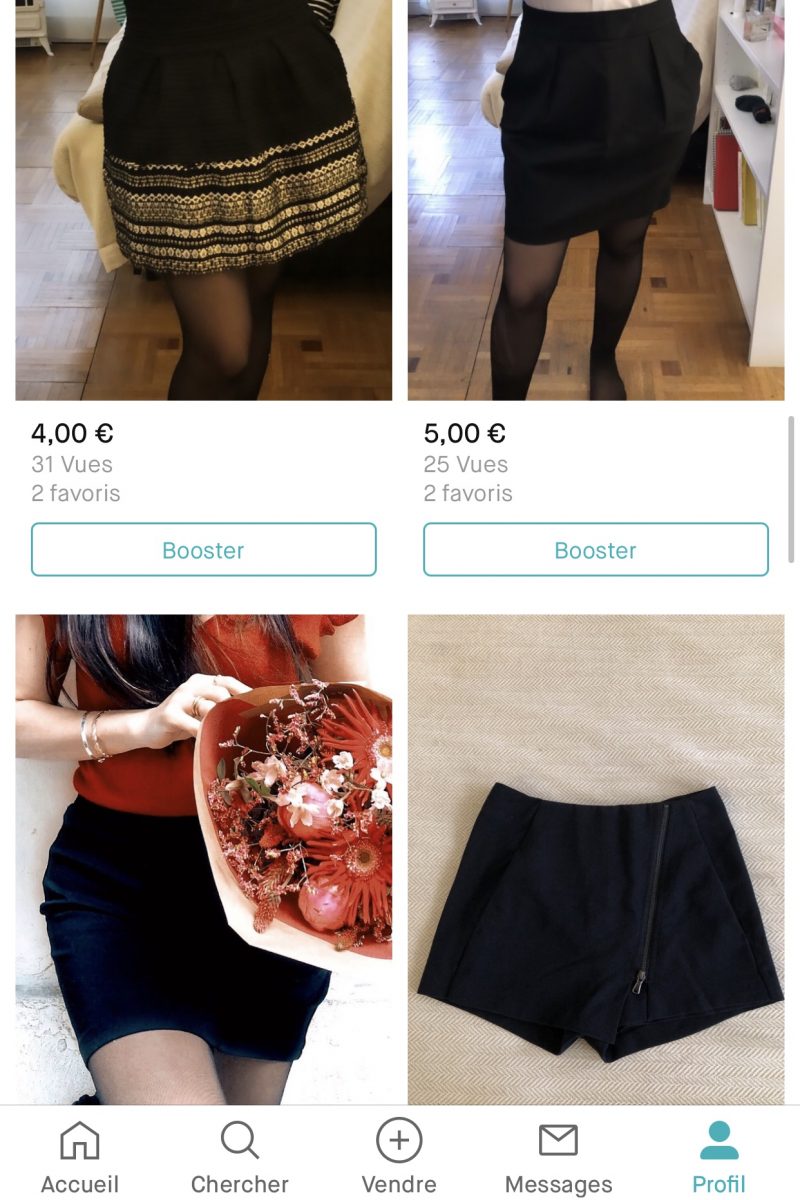Open the Messages tab
The height and width of the screenshot is (1200, 800).
coord(558,1157)
